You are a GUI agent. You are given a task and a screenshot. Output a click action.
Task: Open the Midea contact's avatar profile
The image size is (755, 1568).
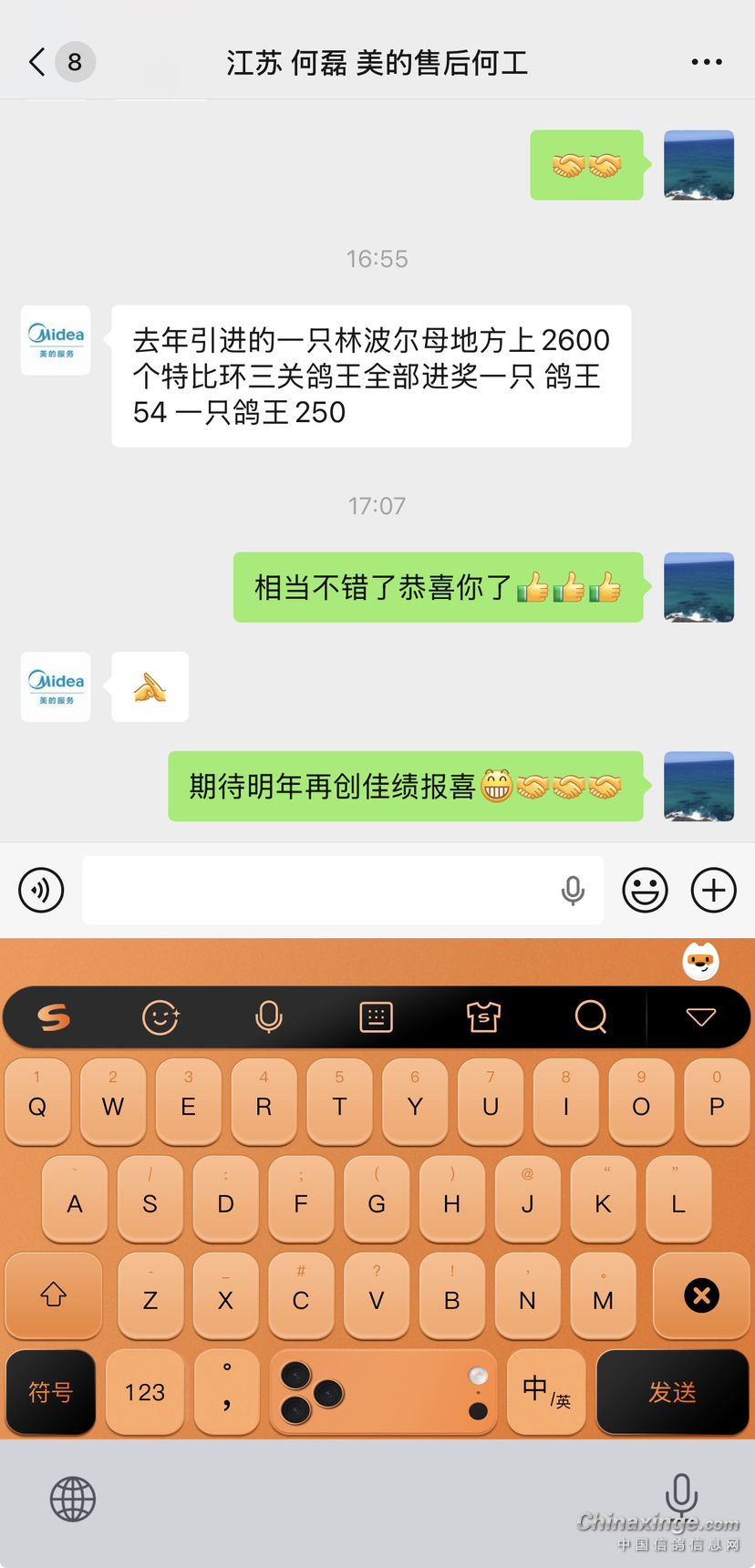coord(56,340)
